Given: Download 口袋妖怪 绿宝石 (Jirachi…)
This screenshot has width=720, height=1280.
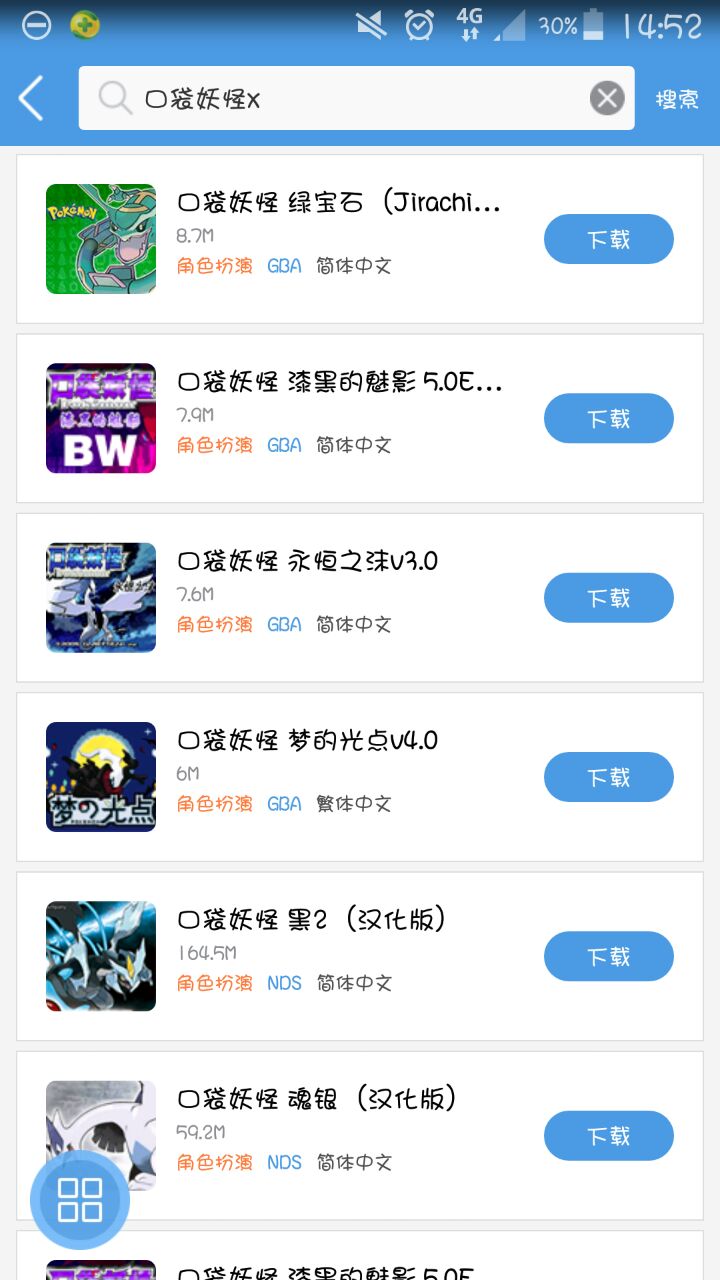Looking at the screenshot, I should coord(608,239).
